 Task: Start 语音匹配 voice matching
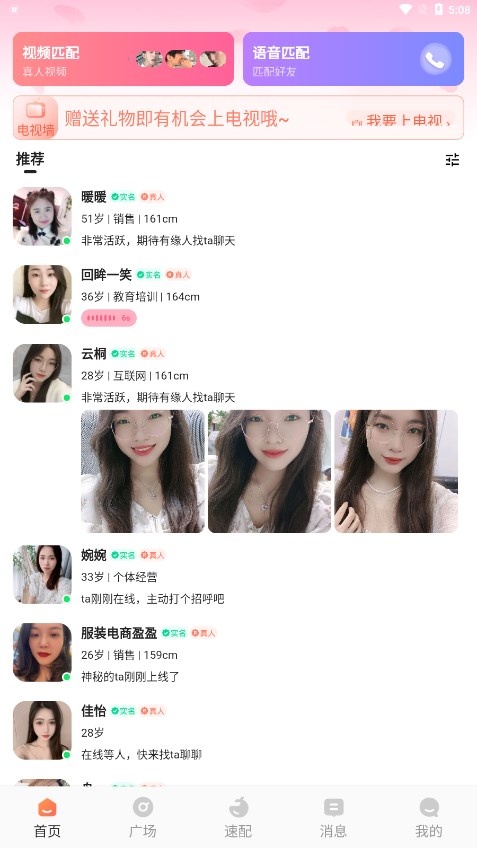click(x=353, y=59)
